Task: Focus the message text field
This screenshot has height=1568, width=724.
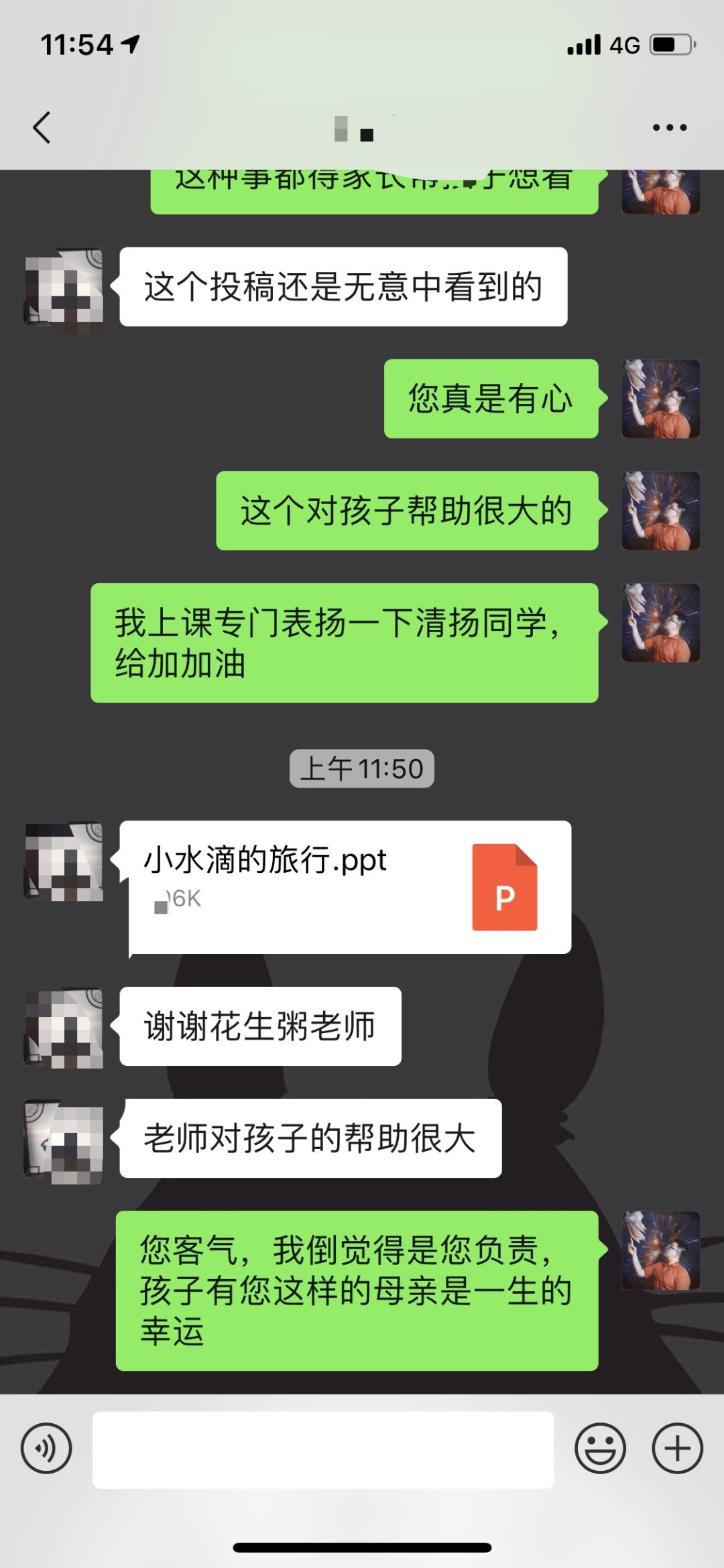Action: 323,1449
